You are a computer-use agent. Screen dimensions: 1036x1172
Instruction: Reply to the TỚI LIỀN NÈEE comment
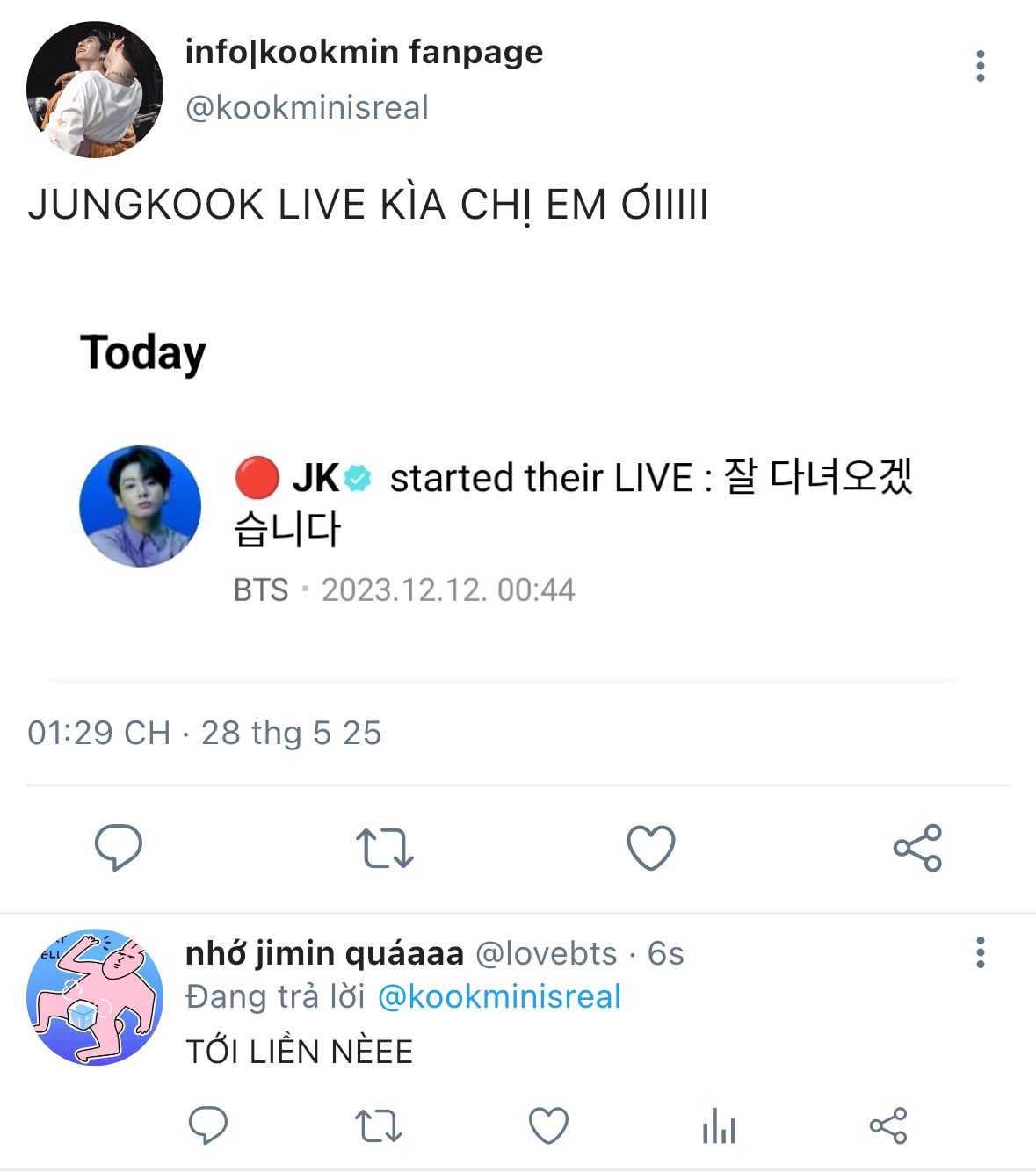pos(208,1125)
